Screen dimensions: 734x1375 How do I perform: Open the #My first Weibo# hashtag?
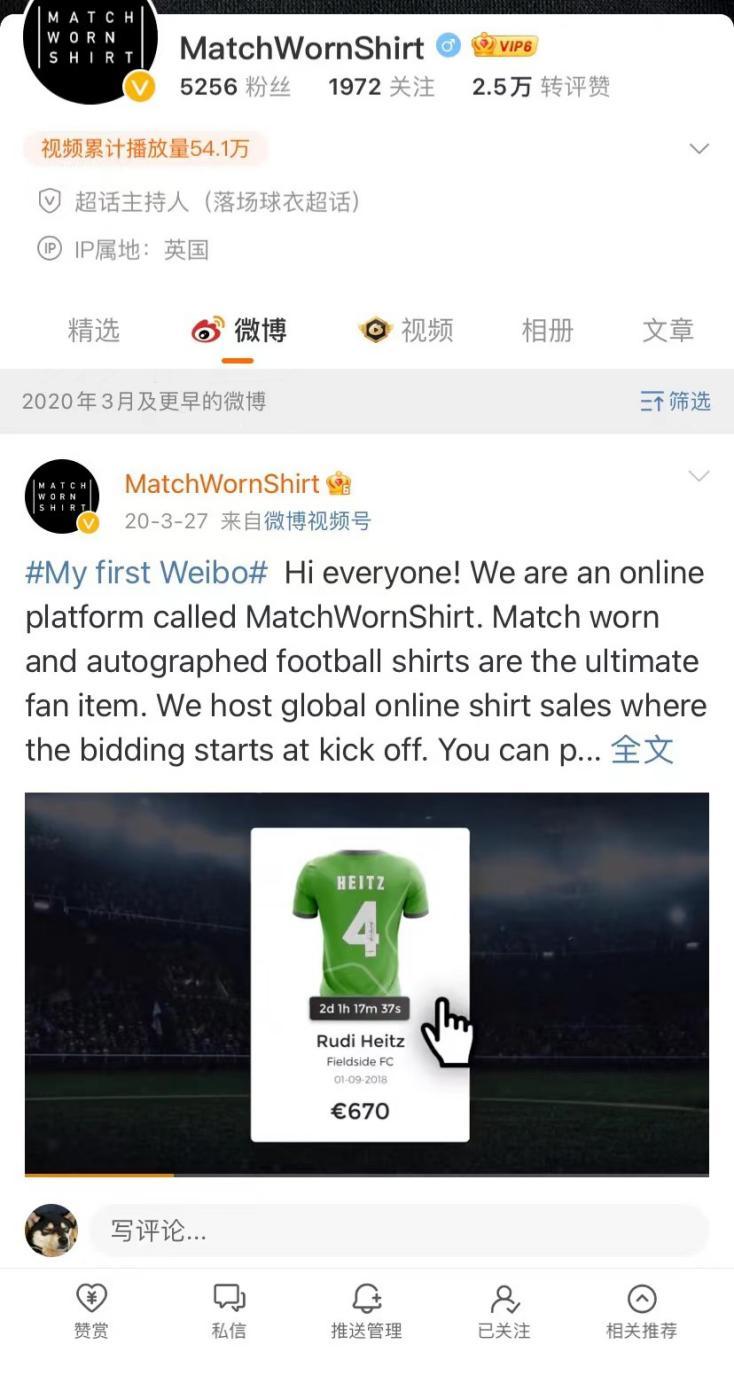(146, 573)
